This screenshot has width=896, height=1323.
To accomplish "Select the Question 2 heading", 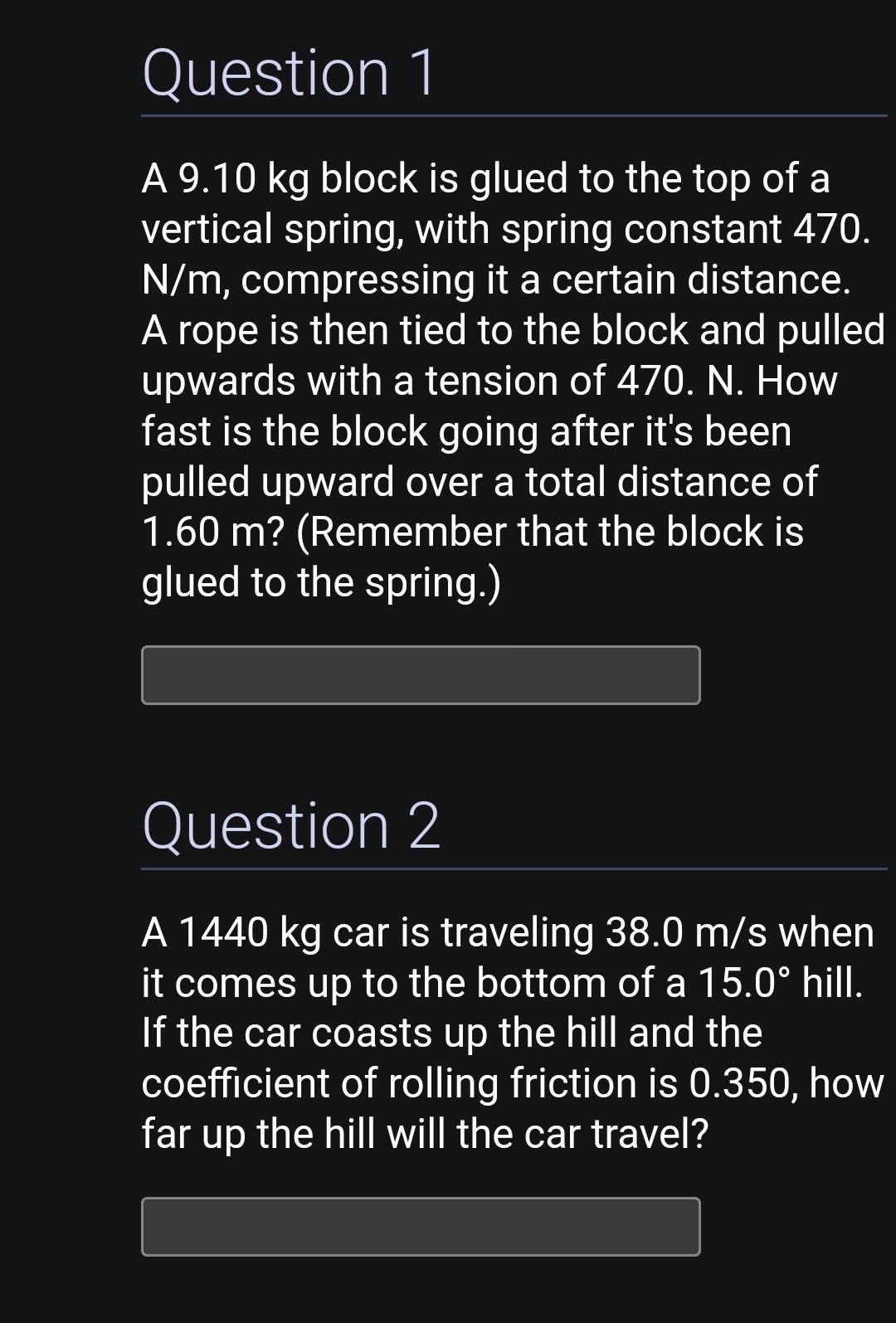I will tap(292, 825).
